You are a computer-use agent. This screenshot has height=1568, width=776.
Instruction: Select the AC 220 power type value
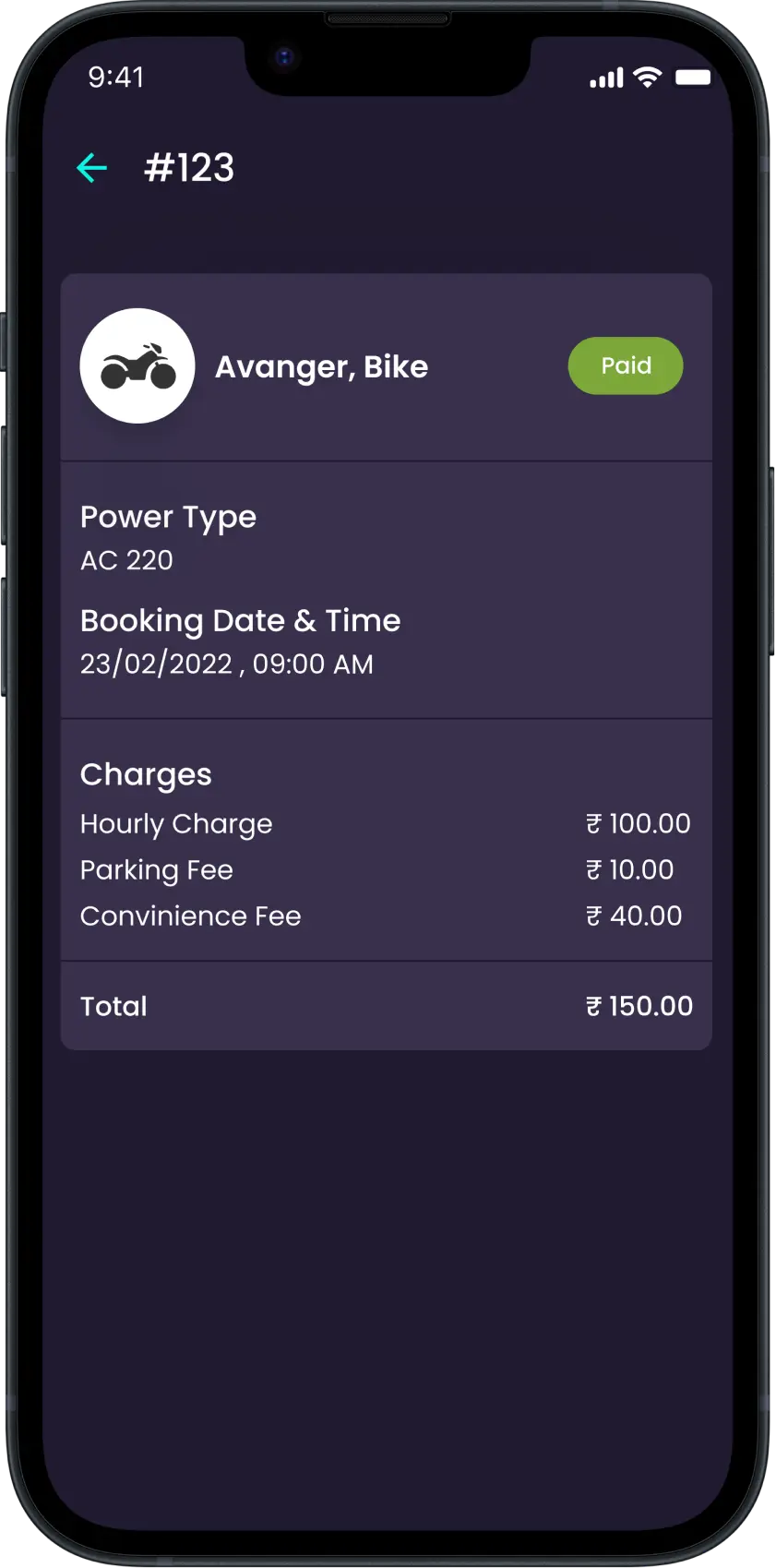[126, 560]
